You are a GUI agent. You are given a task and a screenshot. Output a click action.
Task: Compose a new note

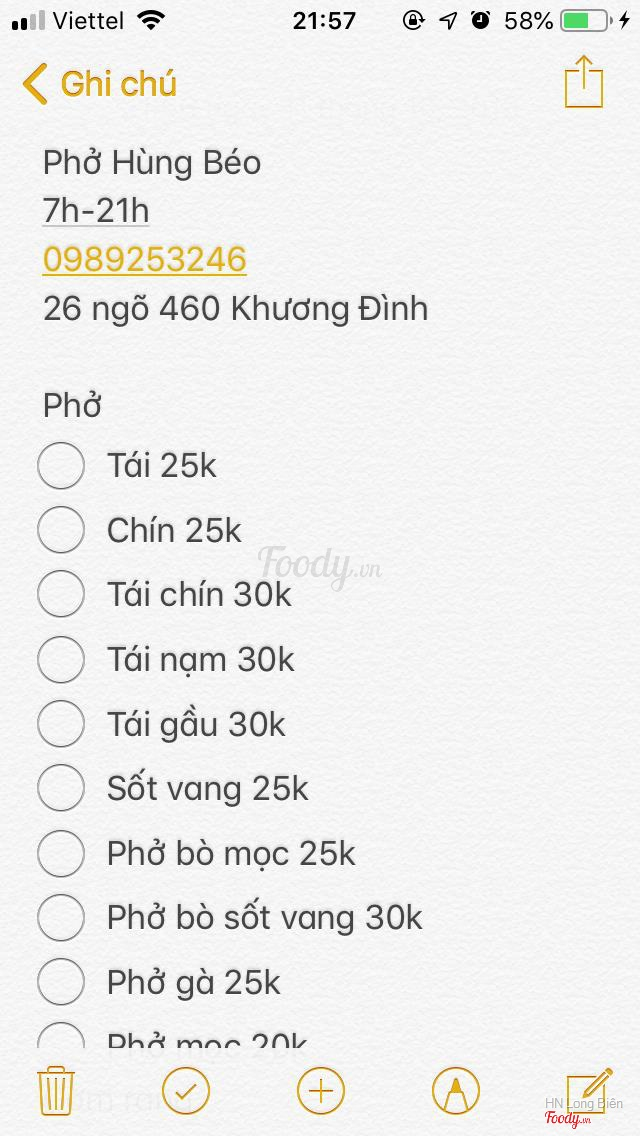click(x=588, y=1089)
